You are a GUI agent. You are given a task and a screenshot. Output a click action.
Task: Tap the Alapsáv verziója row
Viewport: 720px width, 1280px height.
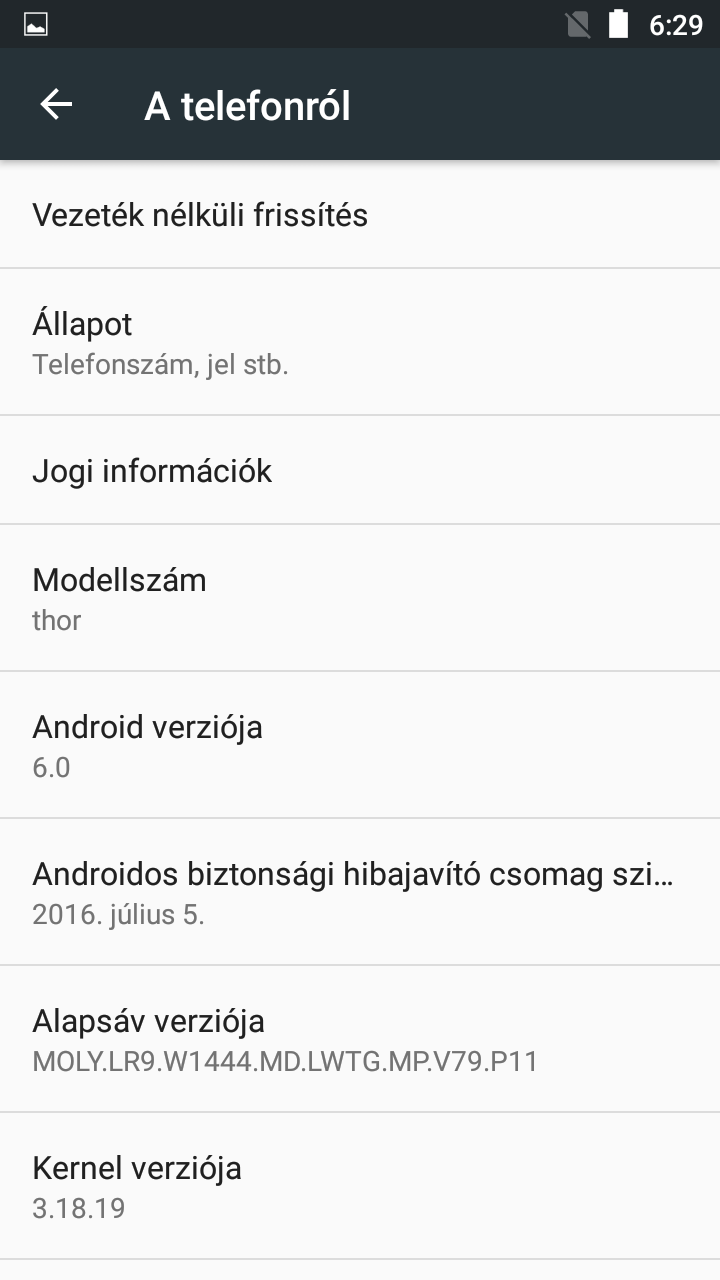pos(360,1039)
